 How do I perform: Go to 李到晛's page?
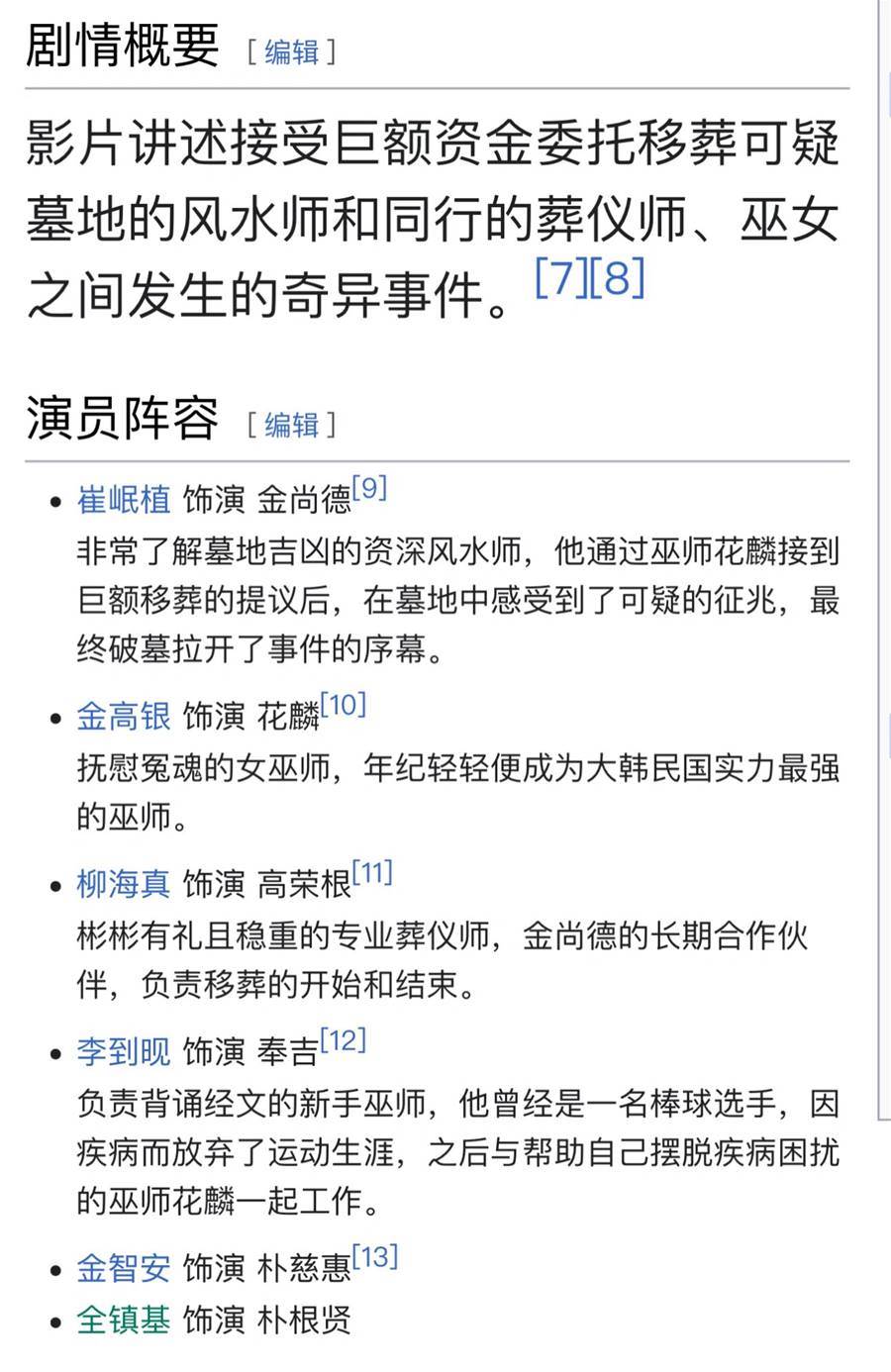point(124,1051)
